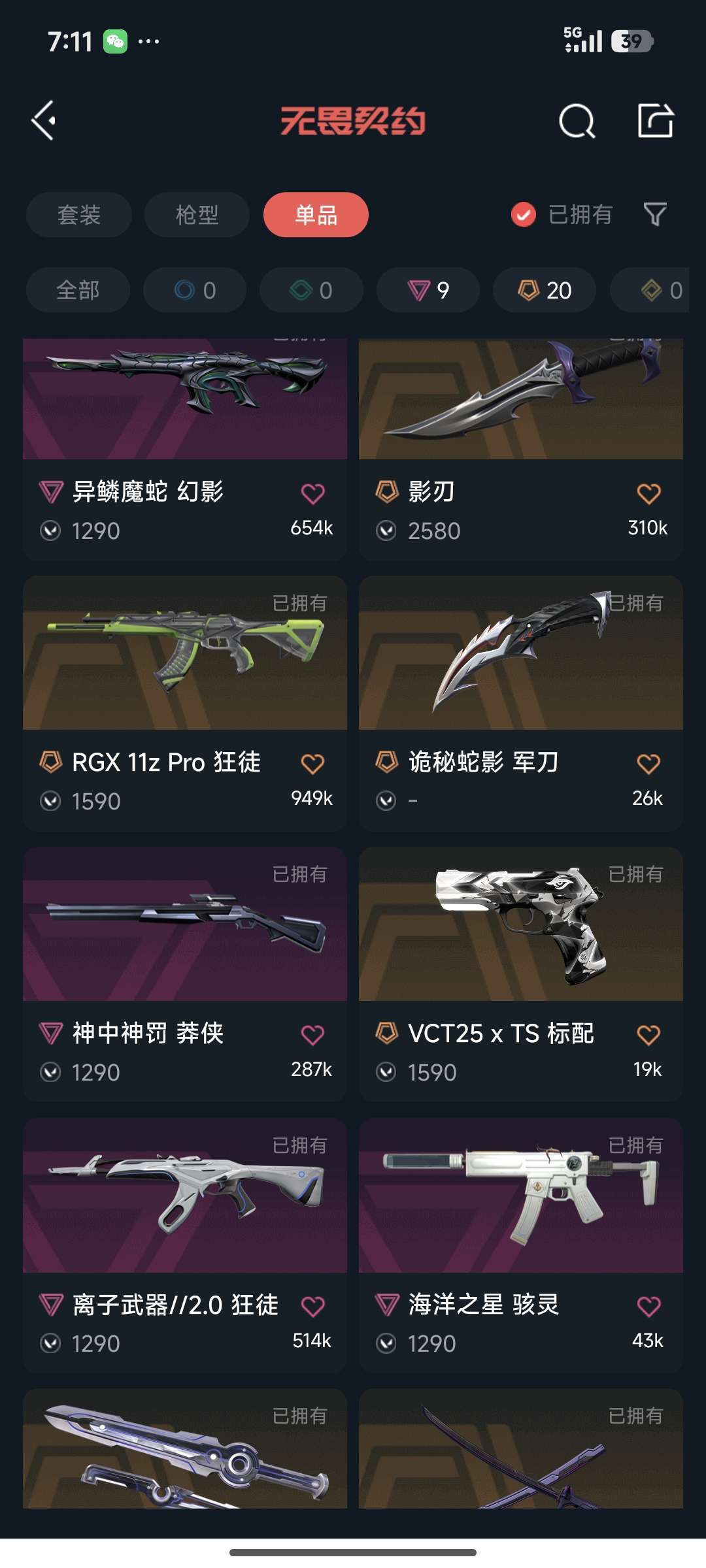Switch to the 套装 tab
The width and height of the screenshot is (706, 1568).
coord(78,214)
